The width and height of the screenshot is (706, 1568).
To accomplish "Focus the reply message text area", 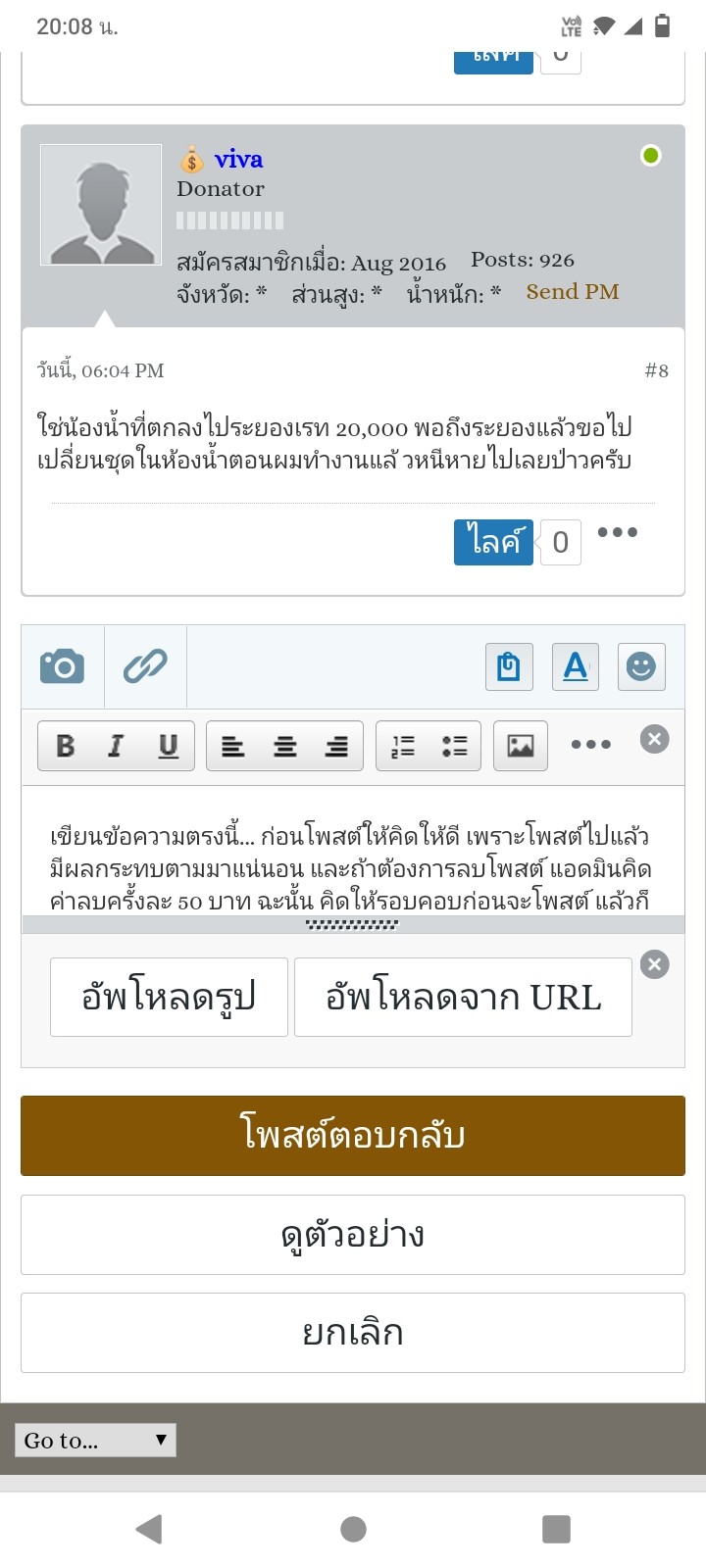I will [353, 851].
